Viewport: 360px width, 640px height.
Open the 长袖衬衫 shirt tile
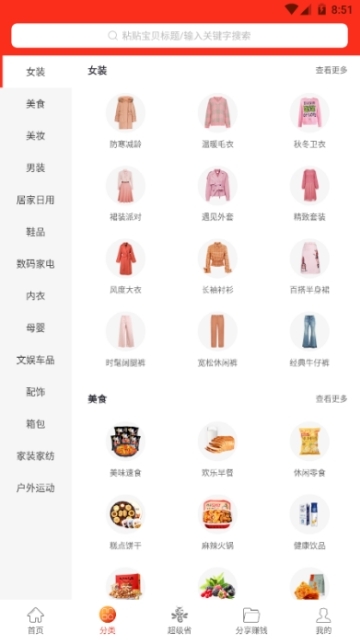(x=218, y=267)
